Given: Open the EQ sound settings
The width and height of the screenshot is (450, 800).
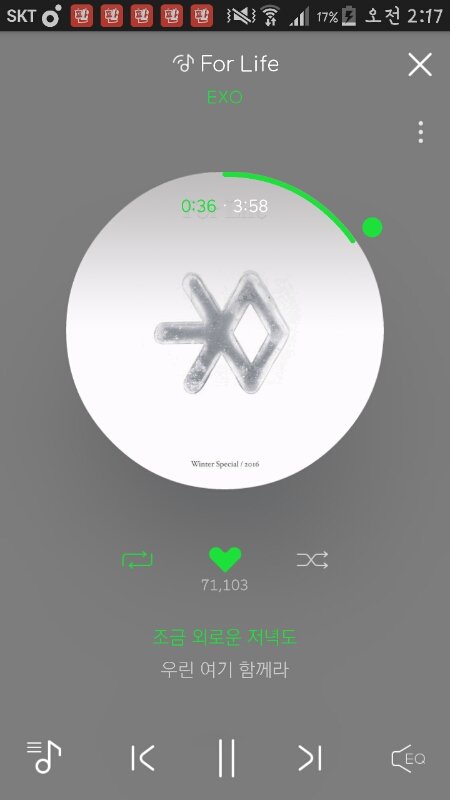Looking at the screenshot, I should 408,758.
